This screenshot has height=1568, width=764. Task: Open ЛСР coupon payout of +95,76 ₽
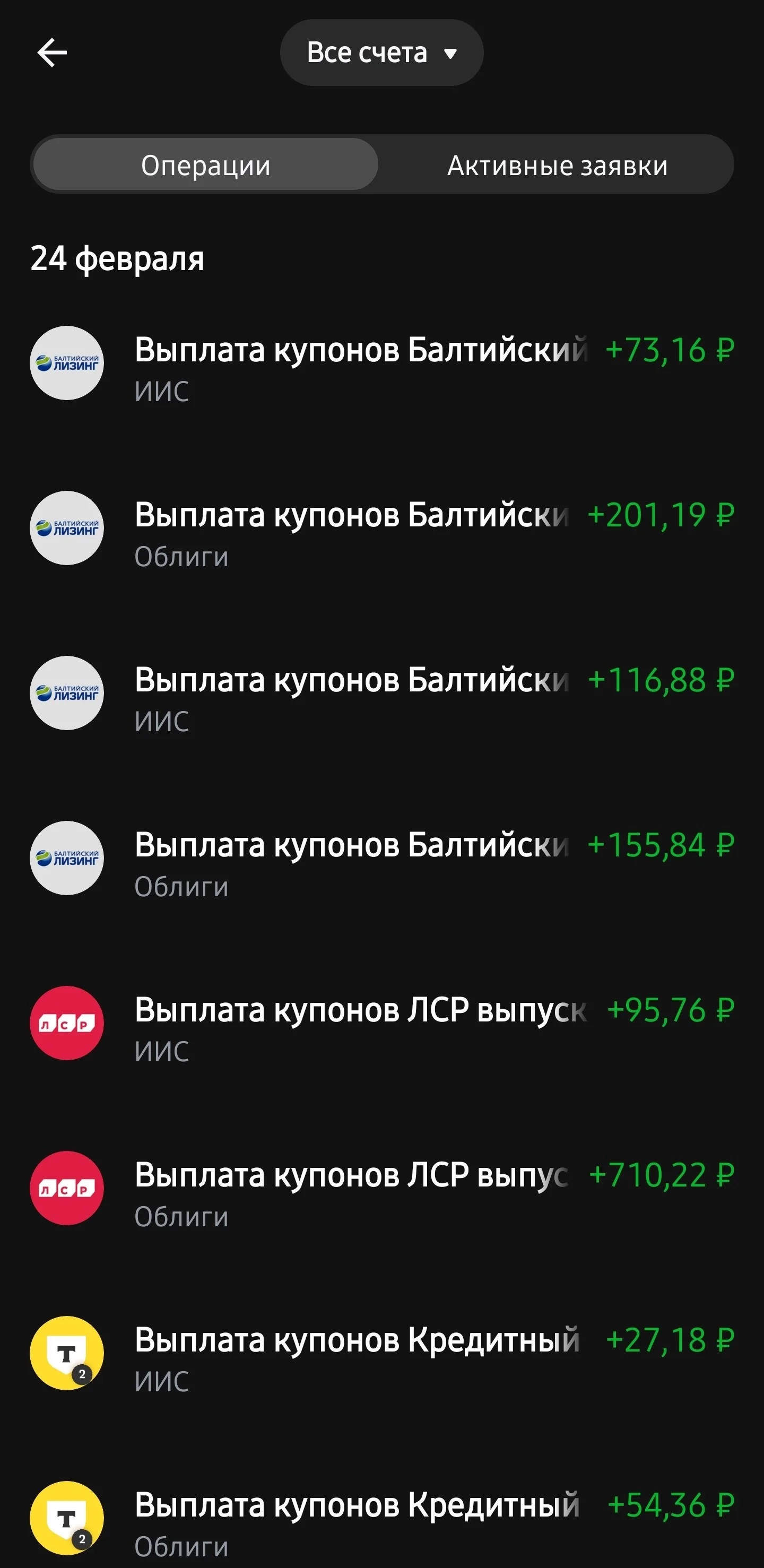(x=381, y=1023)
